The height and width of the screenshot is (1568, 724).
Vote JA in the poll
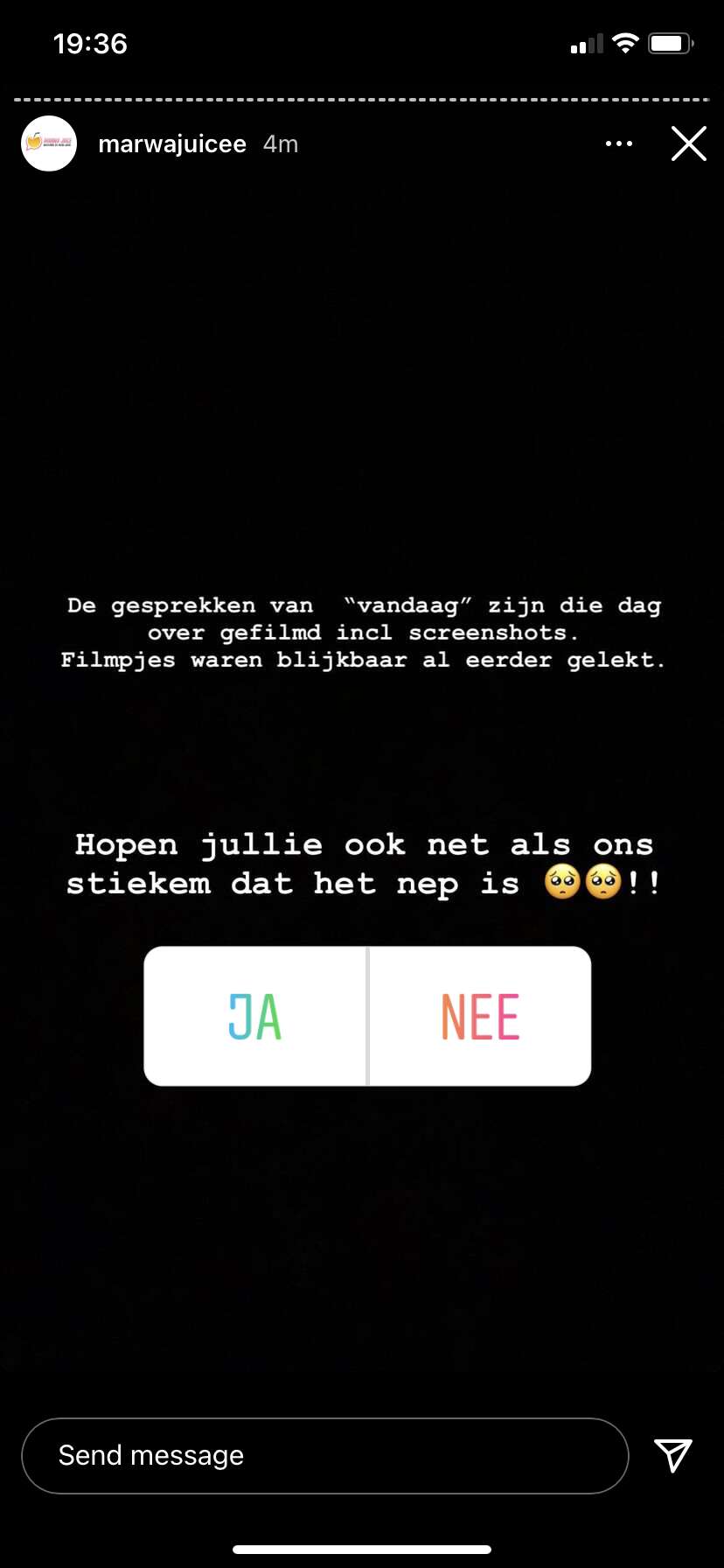tap(255, 1016)
